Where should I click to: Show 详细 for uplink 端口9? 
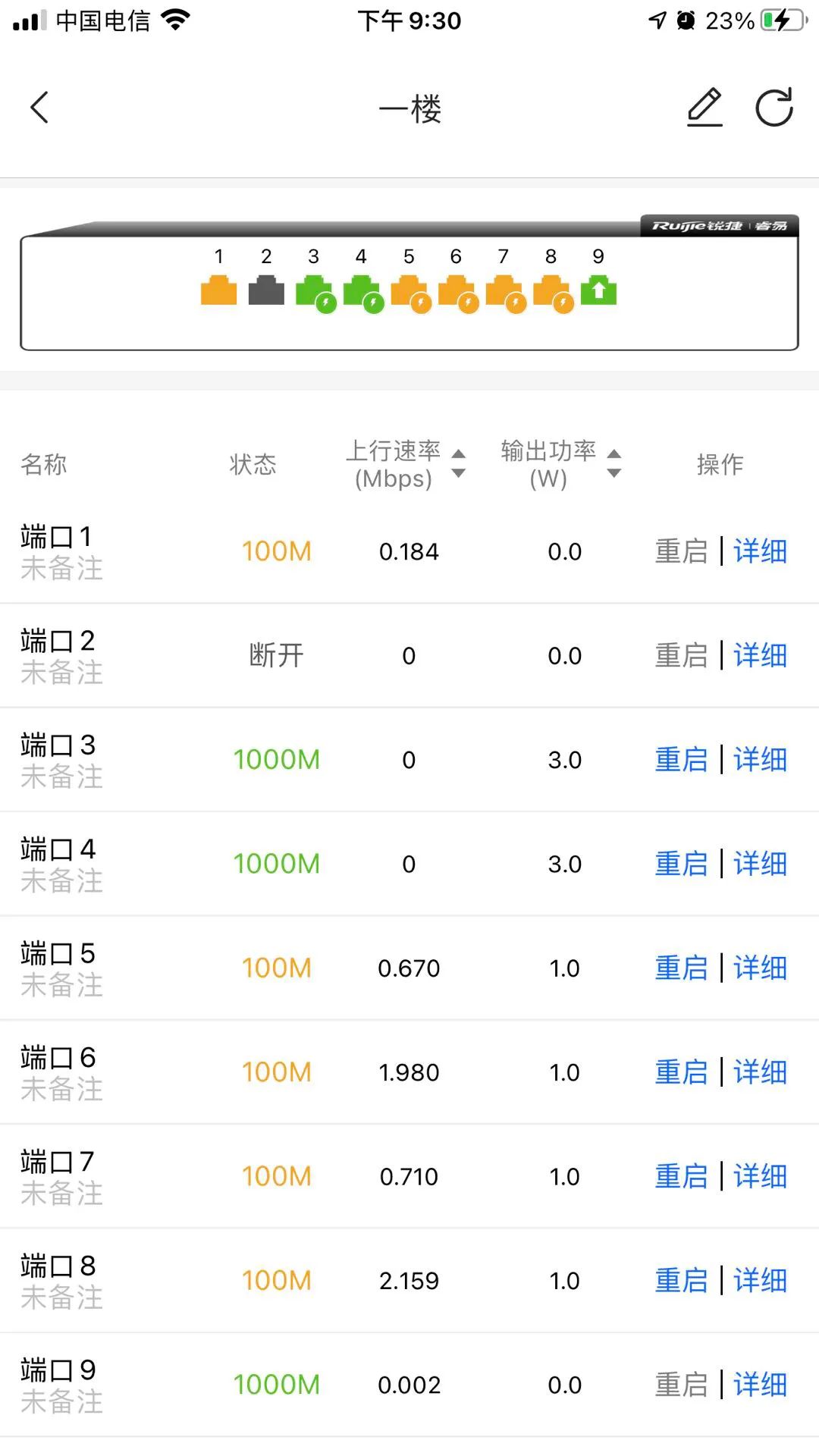[760, 1385]
